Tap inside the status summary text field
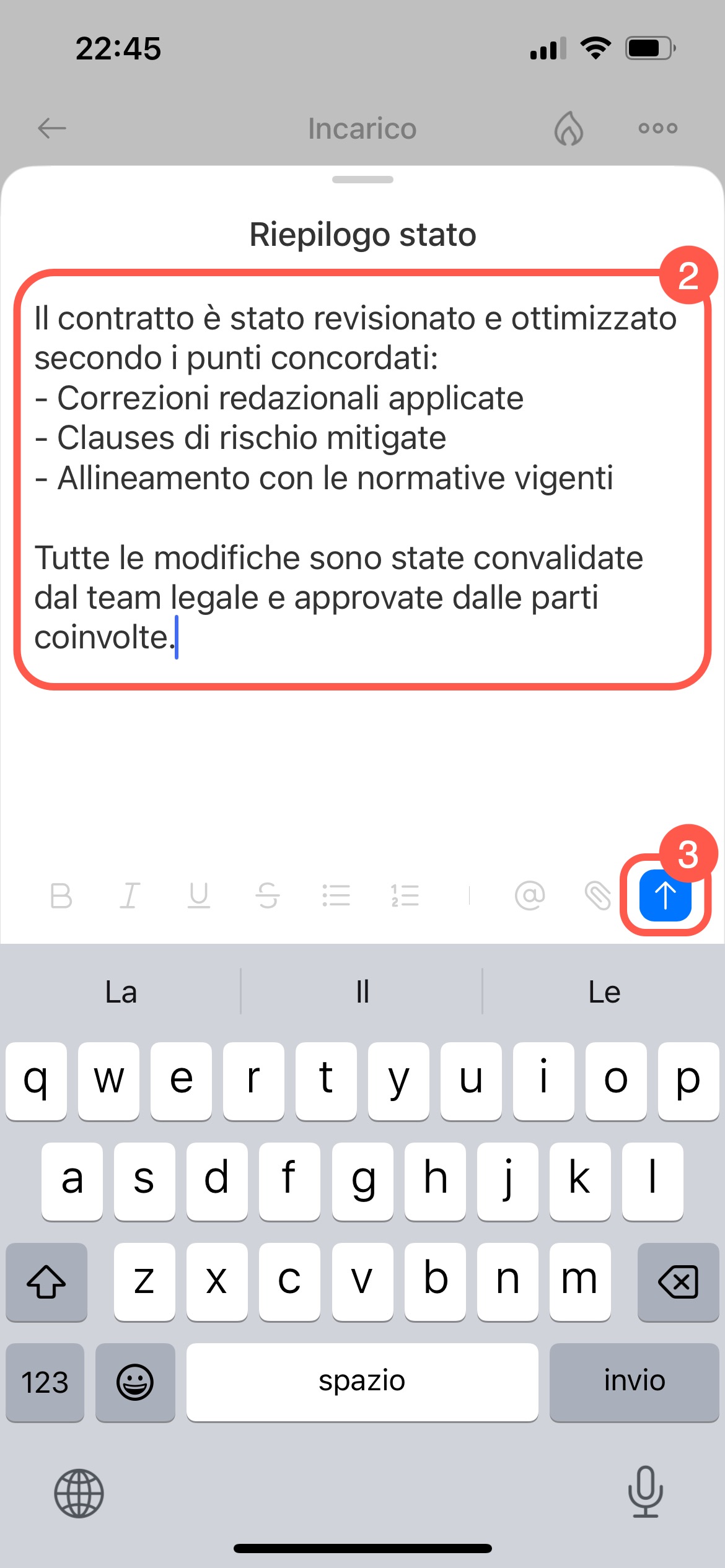This screenshot has height=1568, width=725. 362,478
